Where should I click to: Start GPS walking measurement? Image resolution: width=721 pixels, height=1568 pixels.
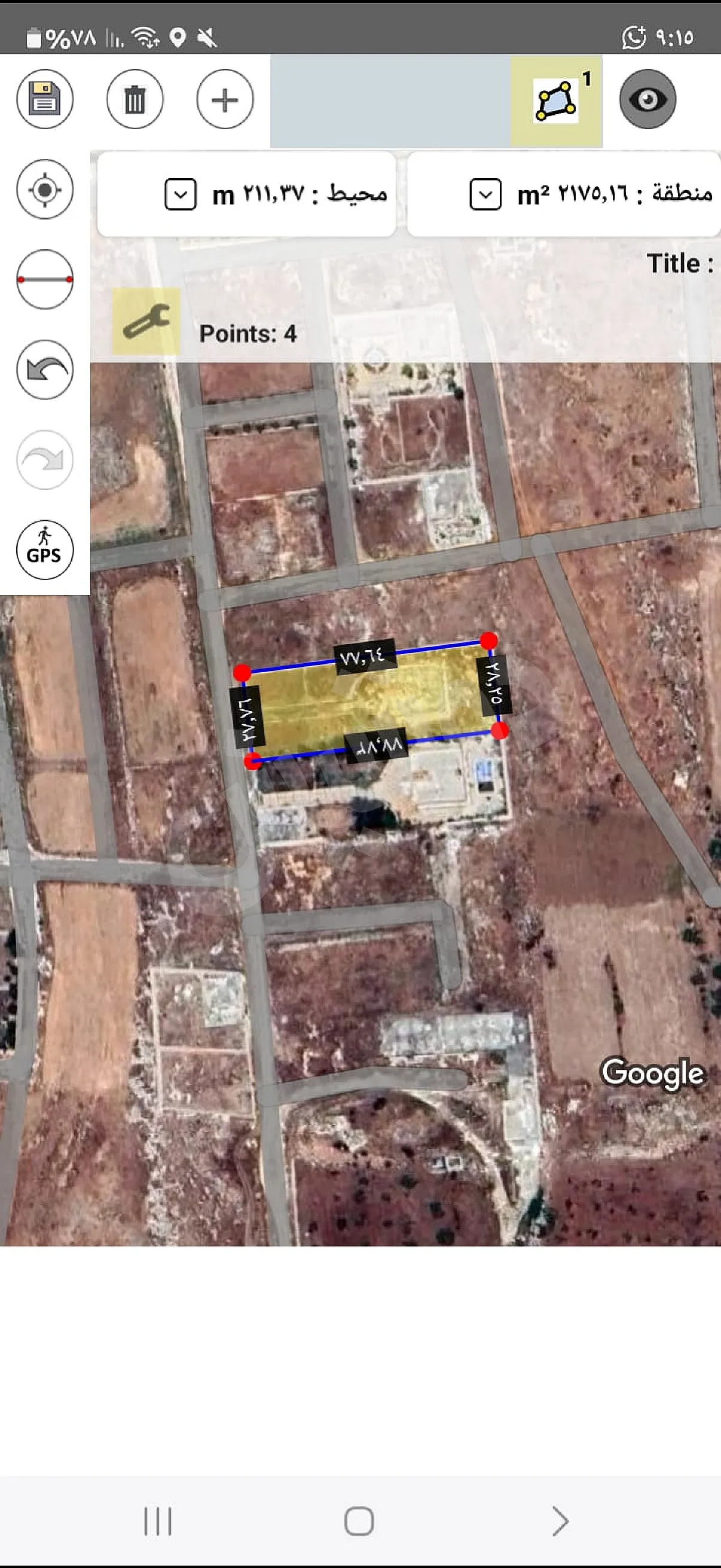(45, 550)
